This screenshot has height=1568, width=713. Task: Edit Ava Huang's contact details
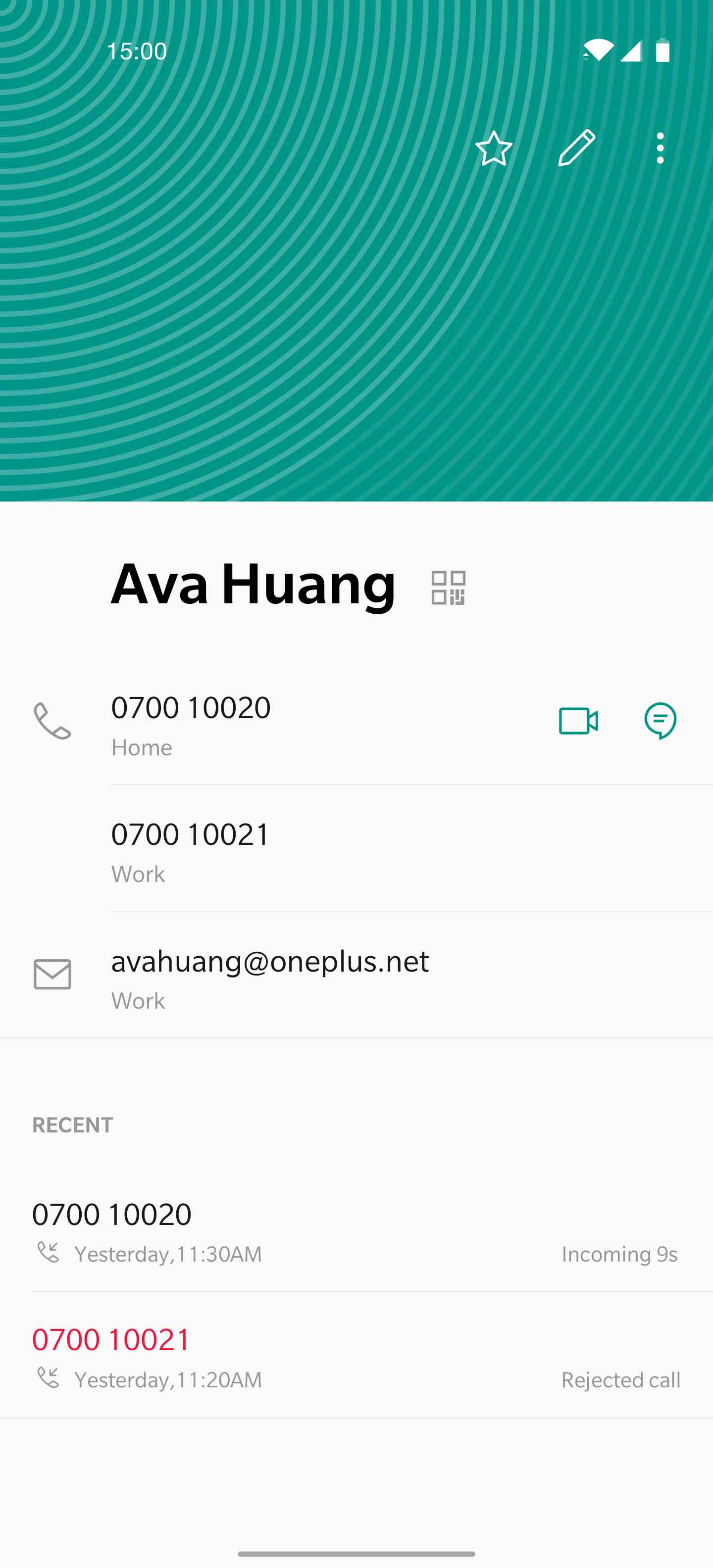tap(577, 148)
